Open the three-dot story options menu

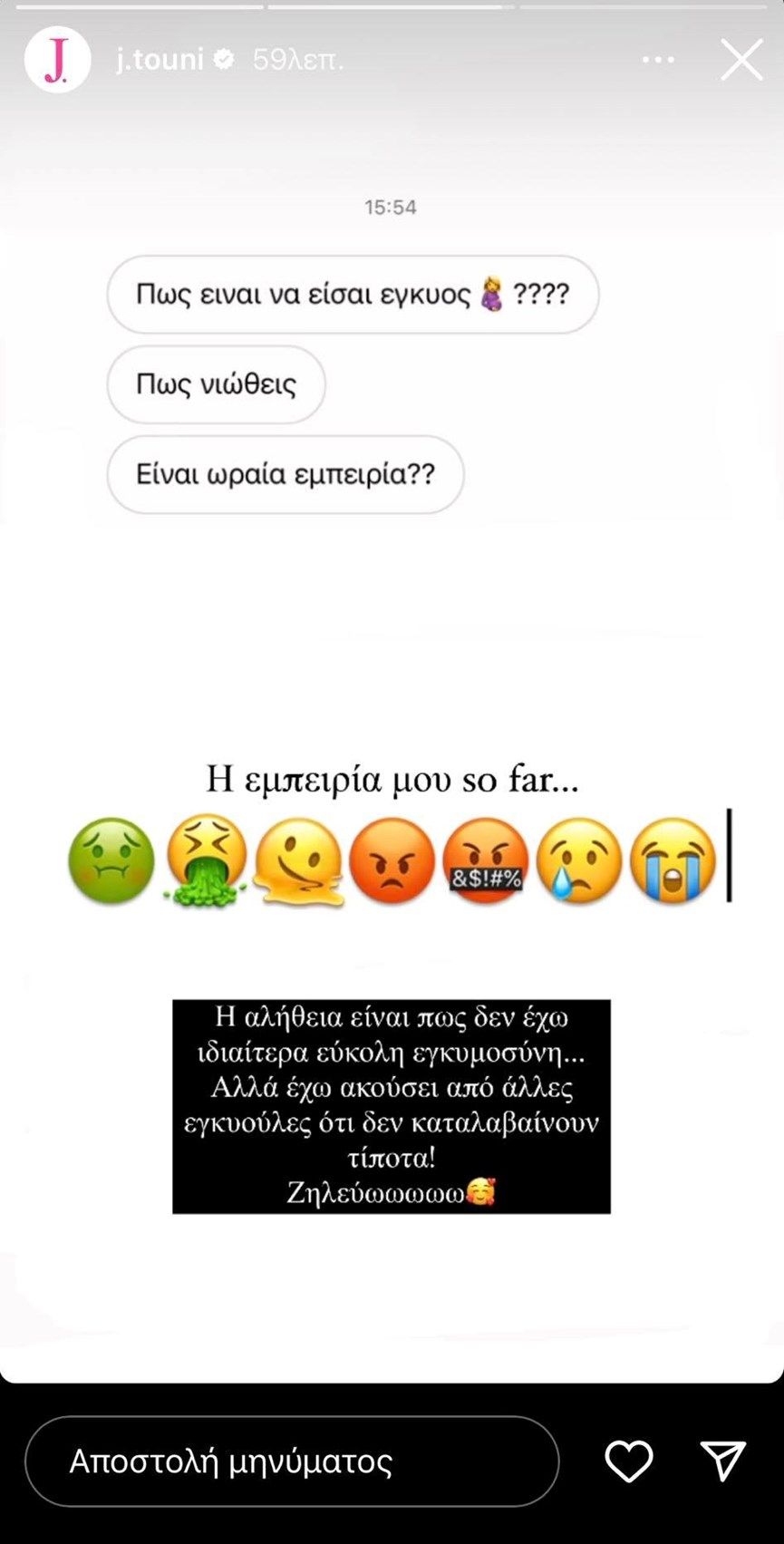(x=657, y=61)
